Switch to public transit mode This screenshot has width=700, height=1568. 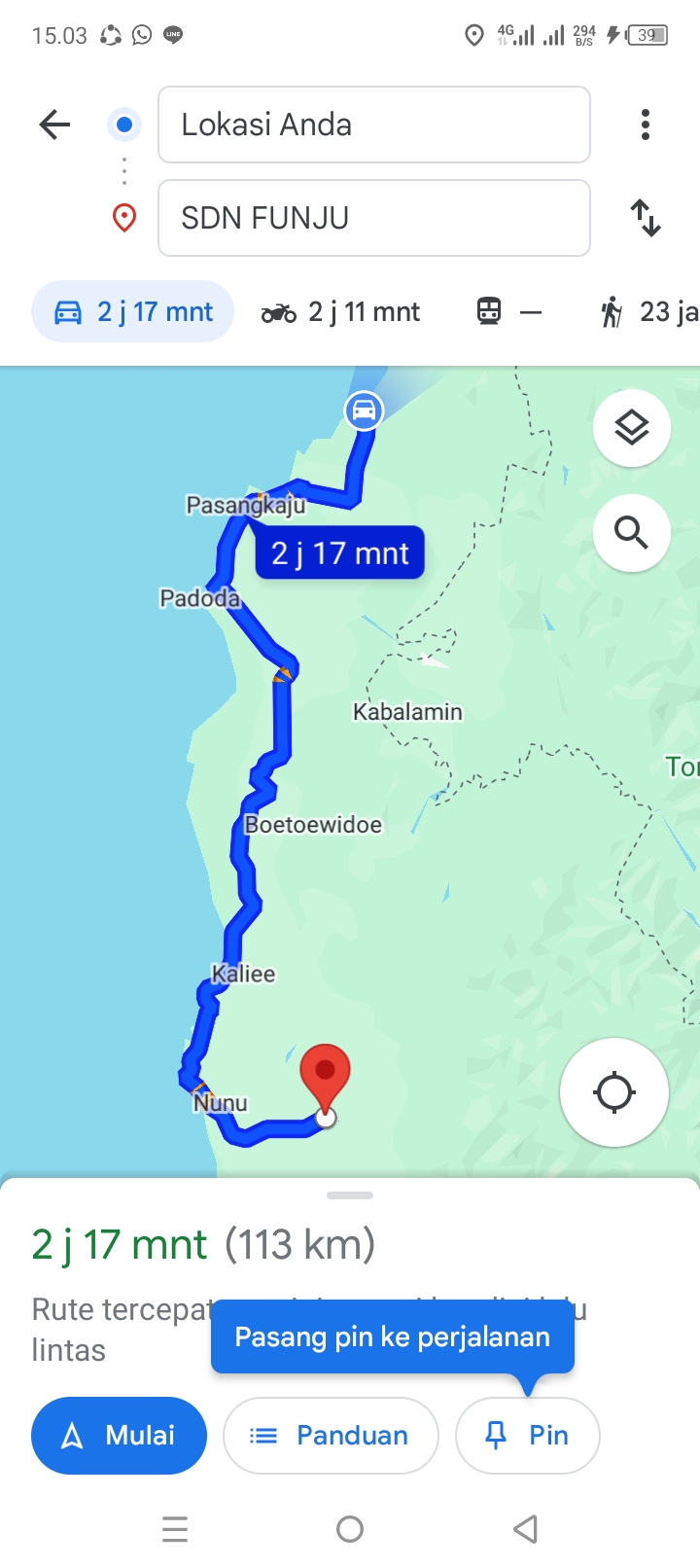(x=509, y=312)
